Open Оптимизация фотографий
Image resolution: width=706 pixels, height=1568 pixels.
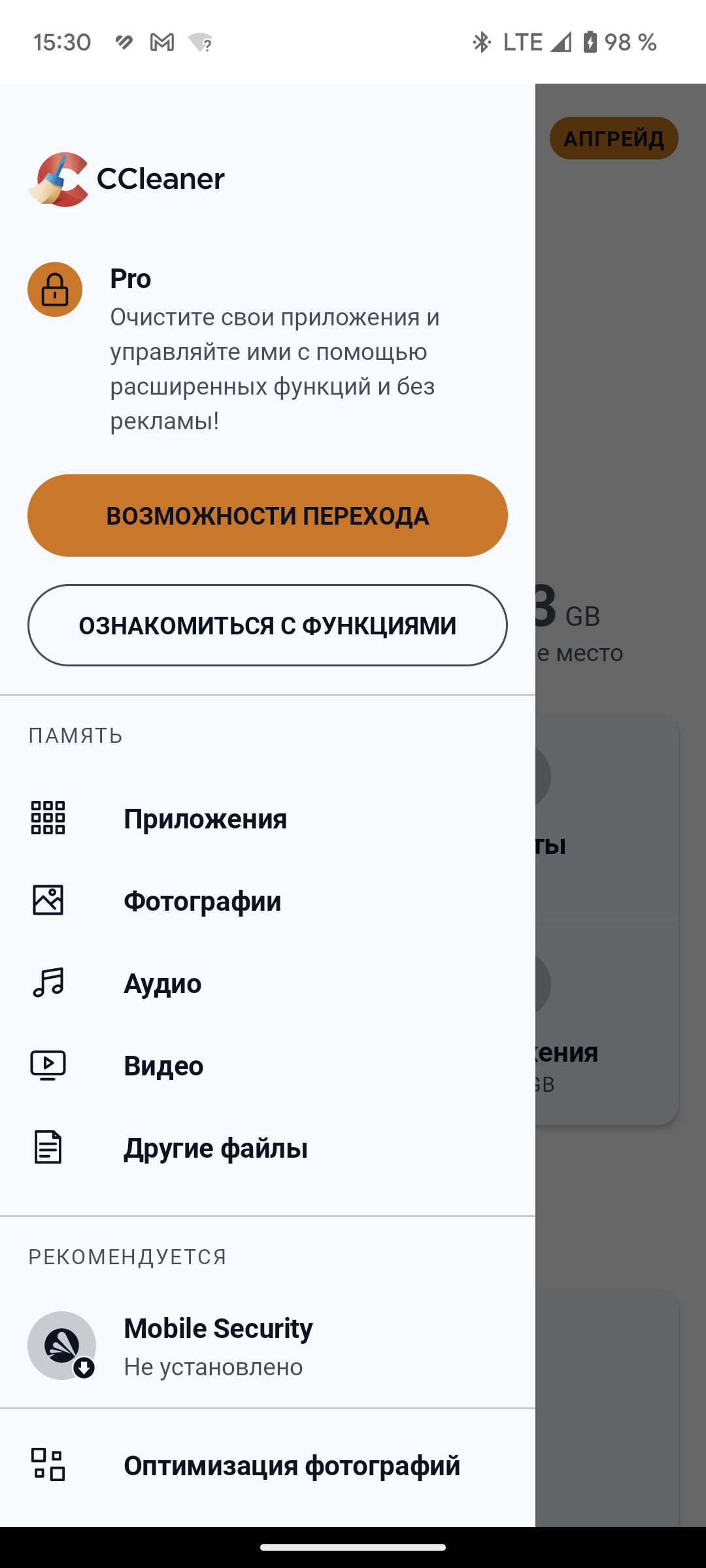(292, 1465)
